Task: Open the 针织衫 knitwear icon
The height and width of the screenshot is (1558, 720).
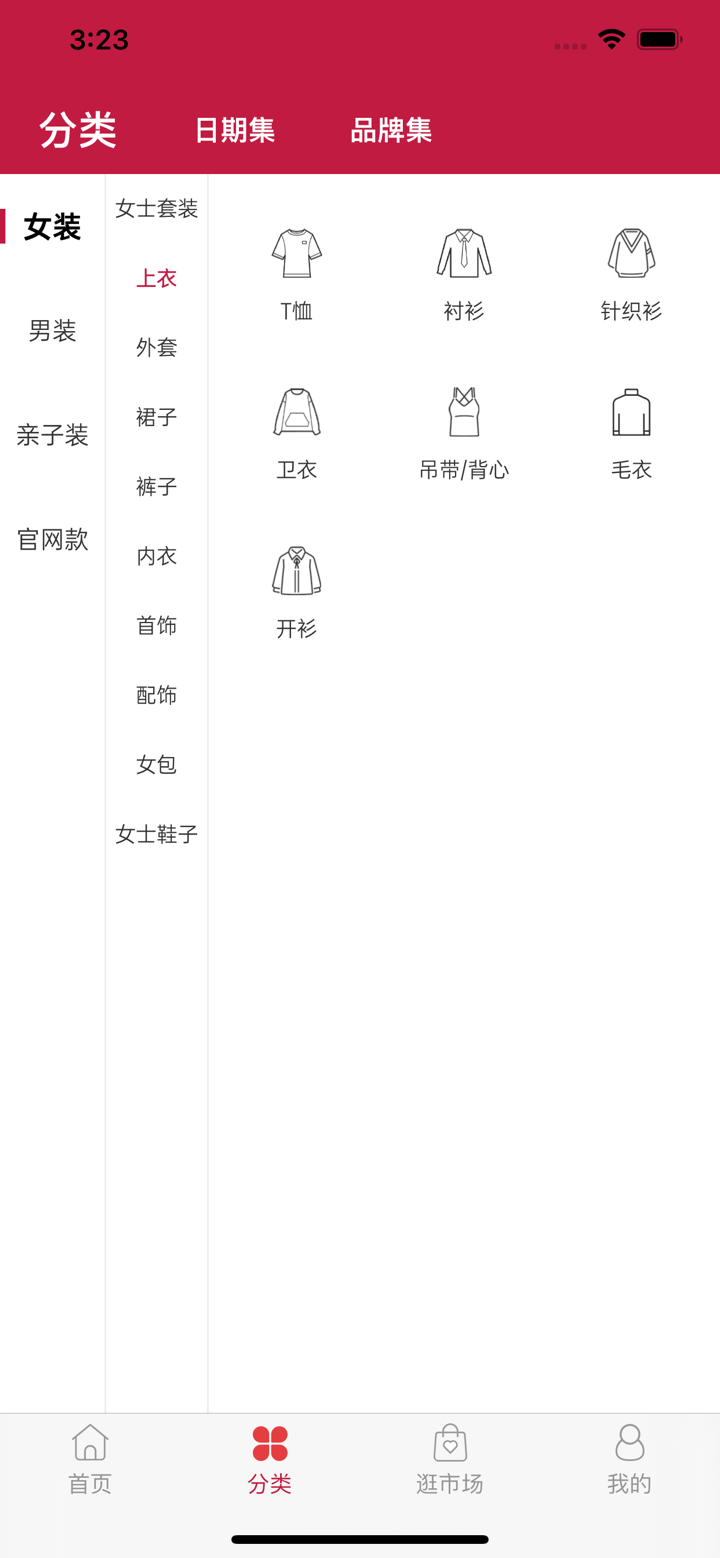Action: (x=630, y=252)
